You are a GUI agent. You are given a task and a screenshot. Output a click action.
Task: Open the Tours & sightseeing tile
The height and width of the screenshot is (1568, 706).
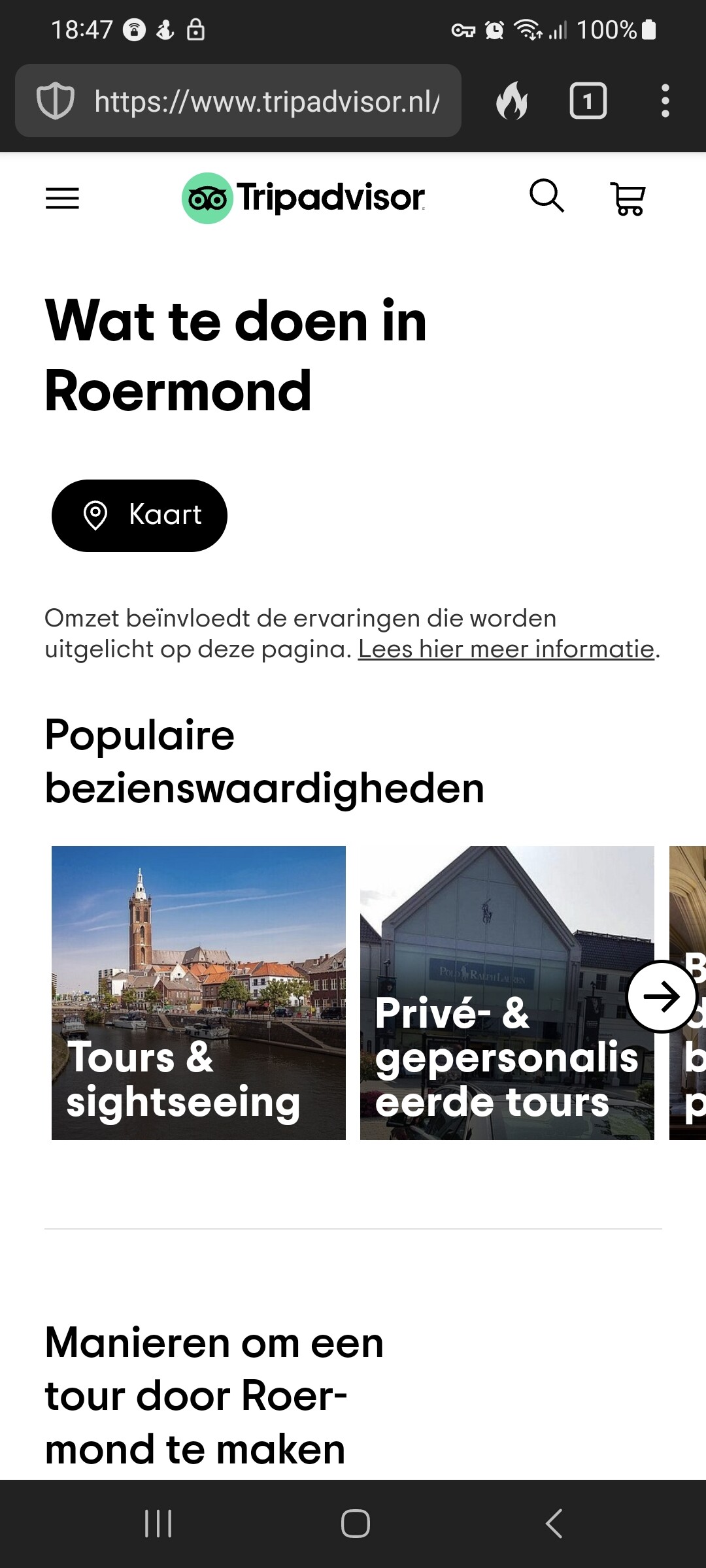click(x=199, y=993)
